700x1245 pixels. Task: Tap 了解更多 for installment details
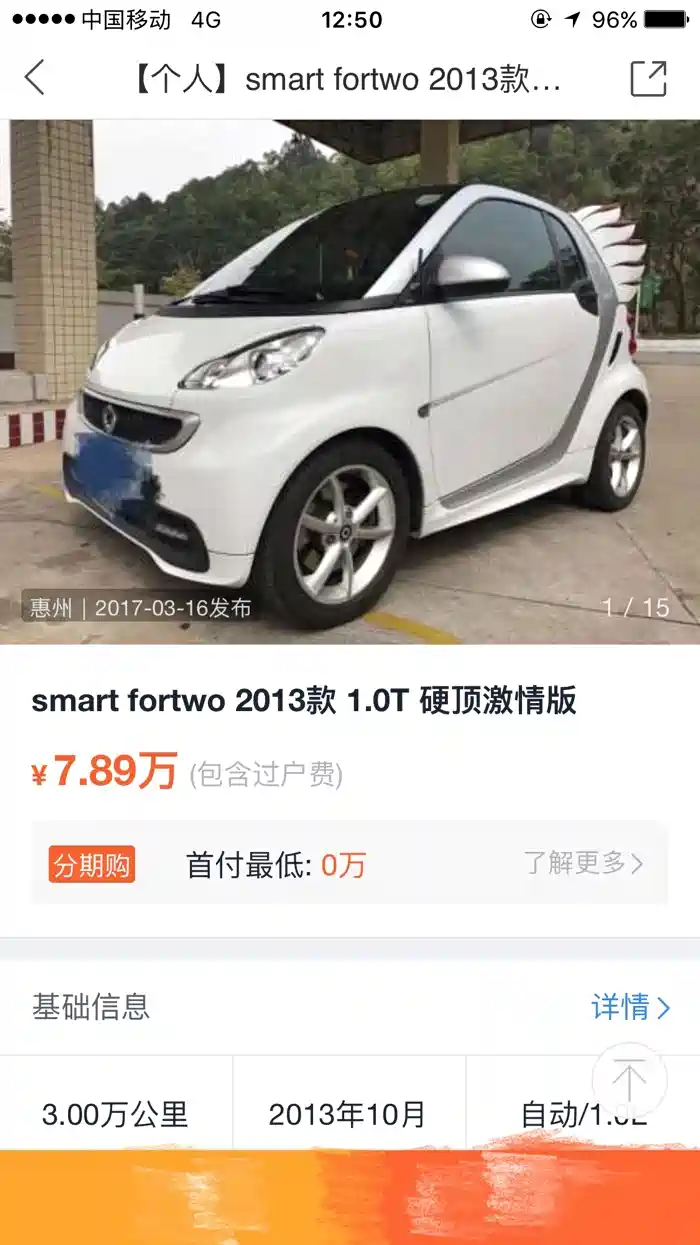[583, 863]
